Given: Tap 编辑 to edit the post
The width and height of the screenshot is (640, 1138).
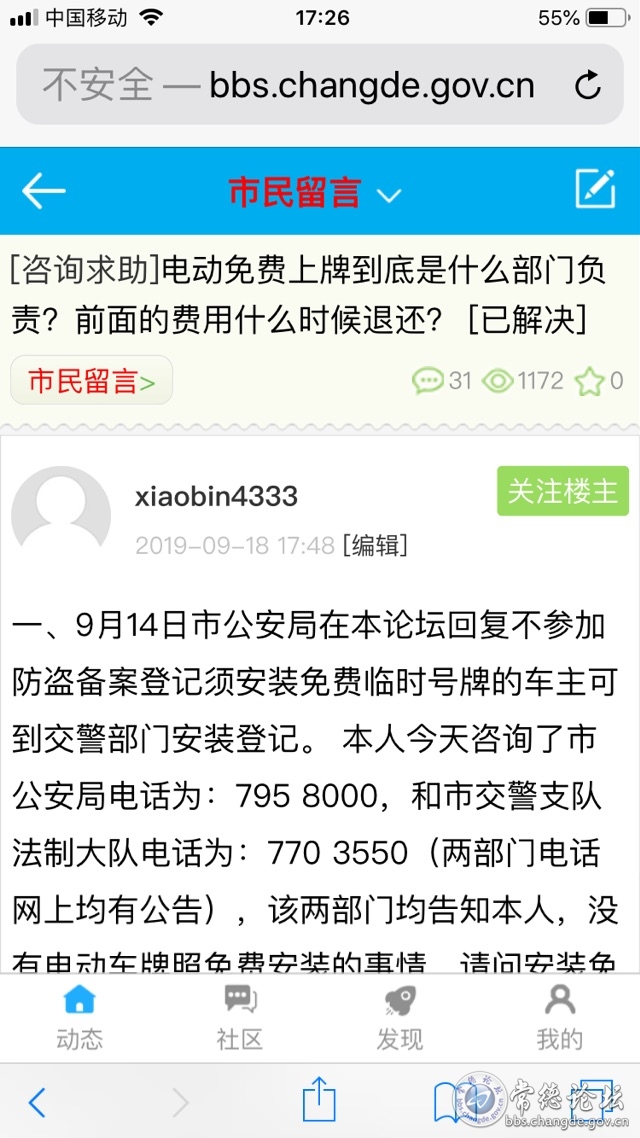Looking at the screenshot, I should coord(374,545).
